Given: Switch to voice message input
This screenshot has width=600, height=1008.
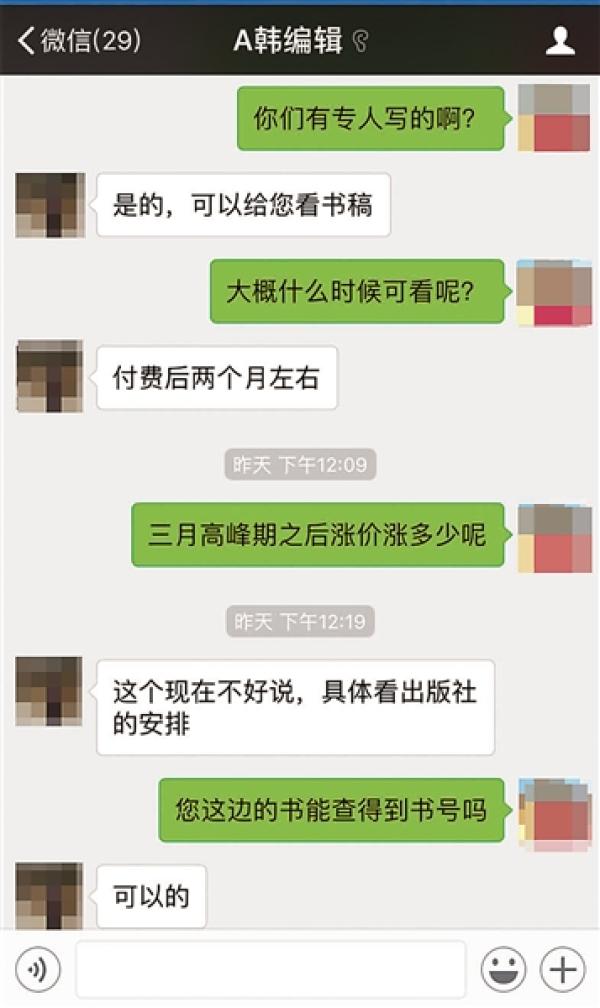Looking at the screenshot, I should (37, 969).
